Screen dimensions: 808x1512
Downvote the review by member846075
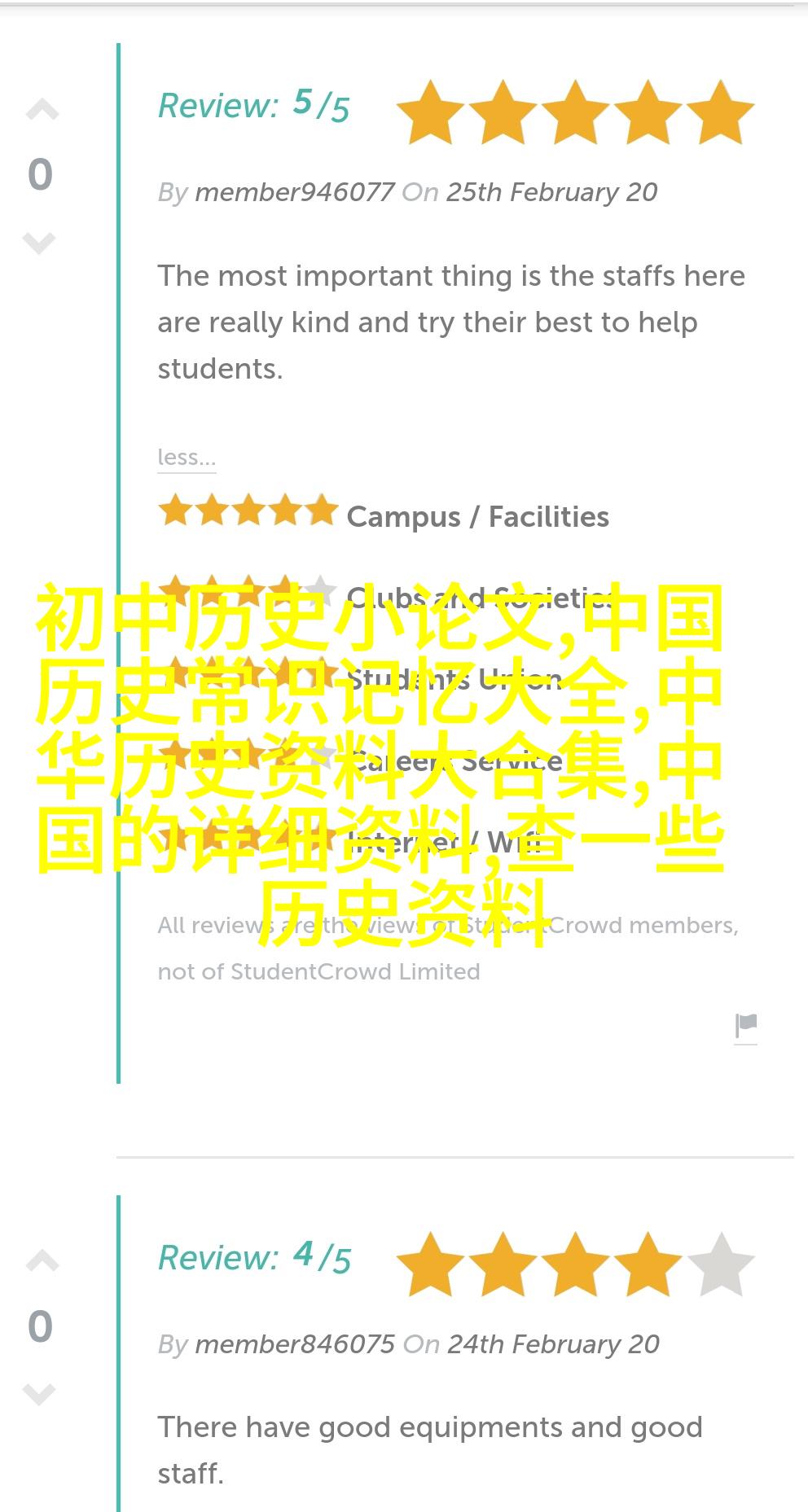[39, 1394]
